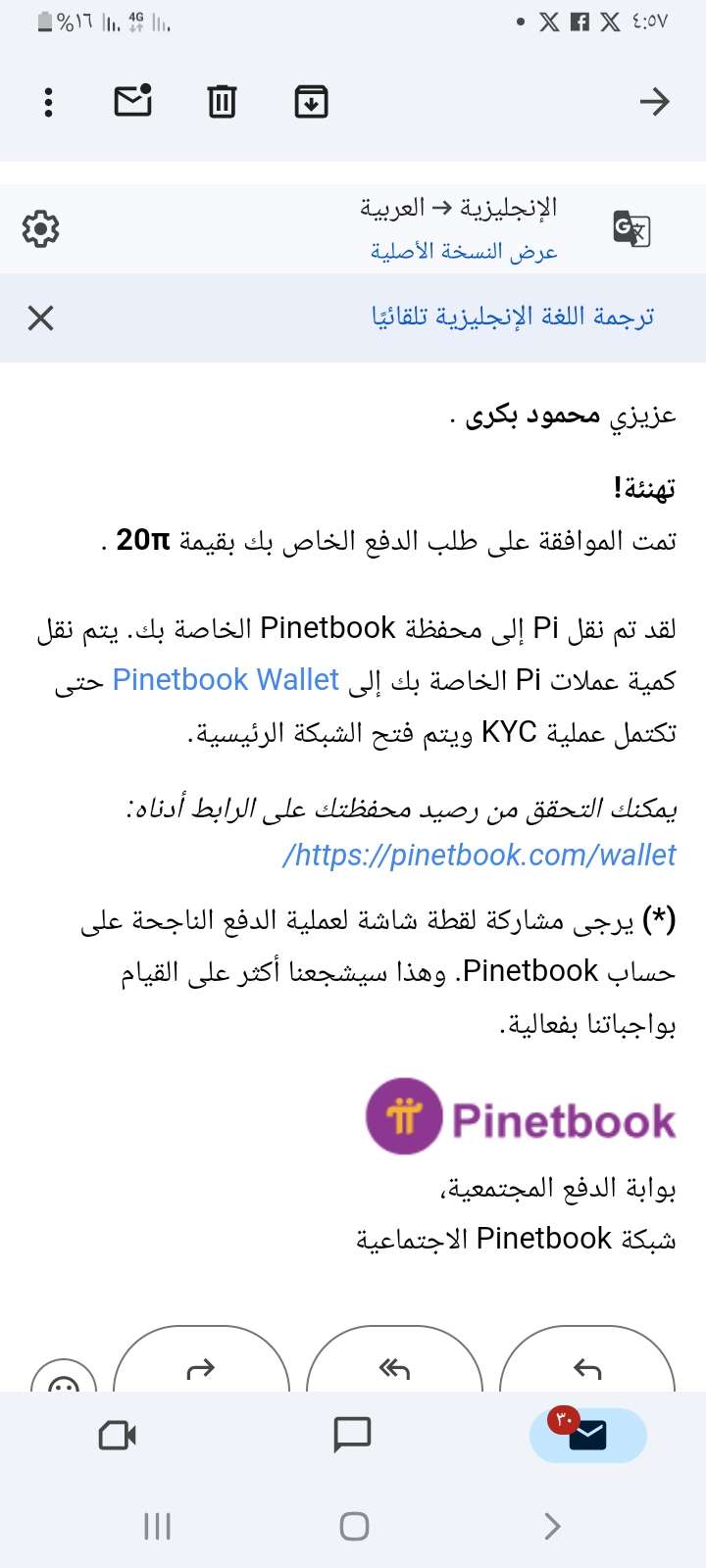Switch to the Chat tab
Viewport: 706px width, 1568px height.
(352, 1435)
